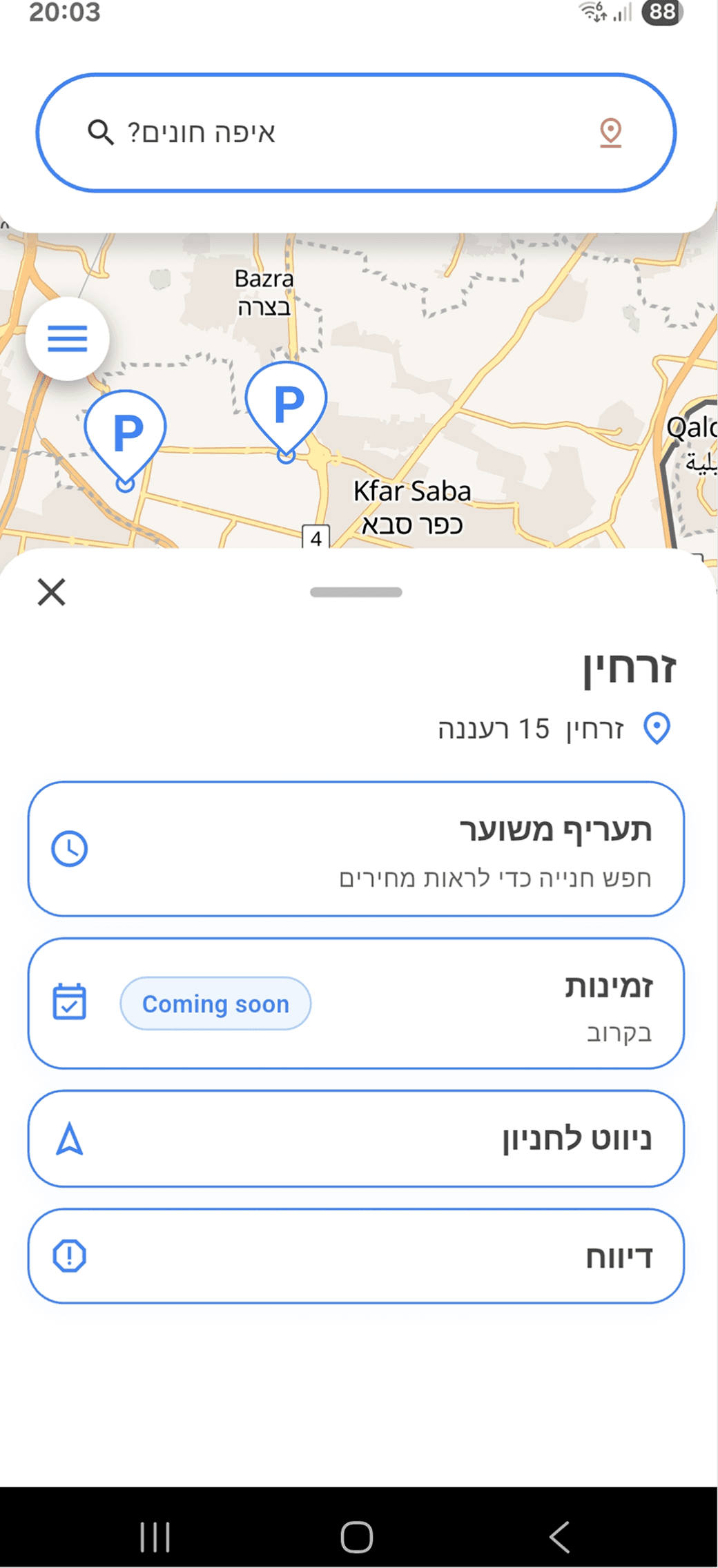
Task: Tap the דיווח report option
Action: 356,1256
